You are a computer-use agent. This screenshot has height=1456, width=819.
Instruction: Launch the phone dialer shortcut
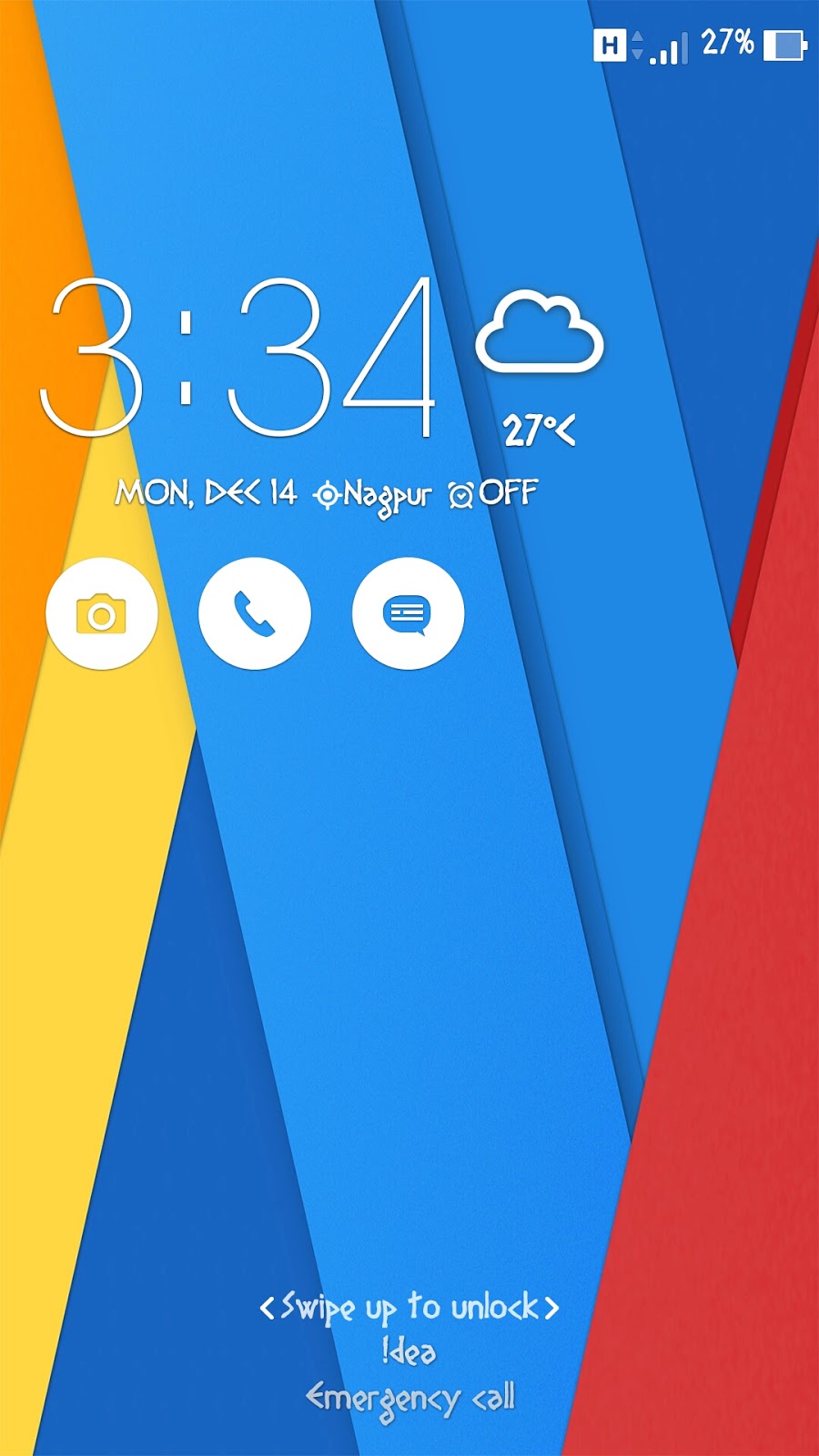point(255,614)
